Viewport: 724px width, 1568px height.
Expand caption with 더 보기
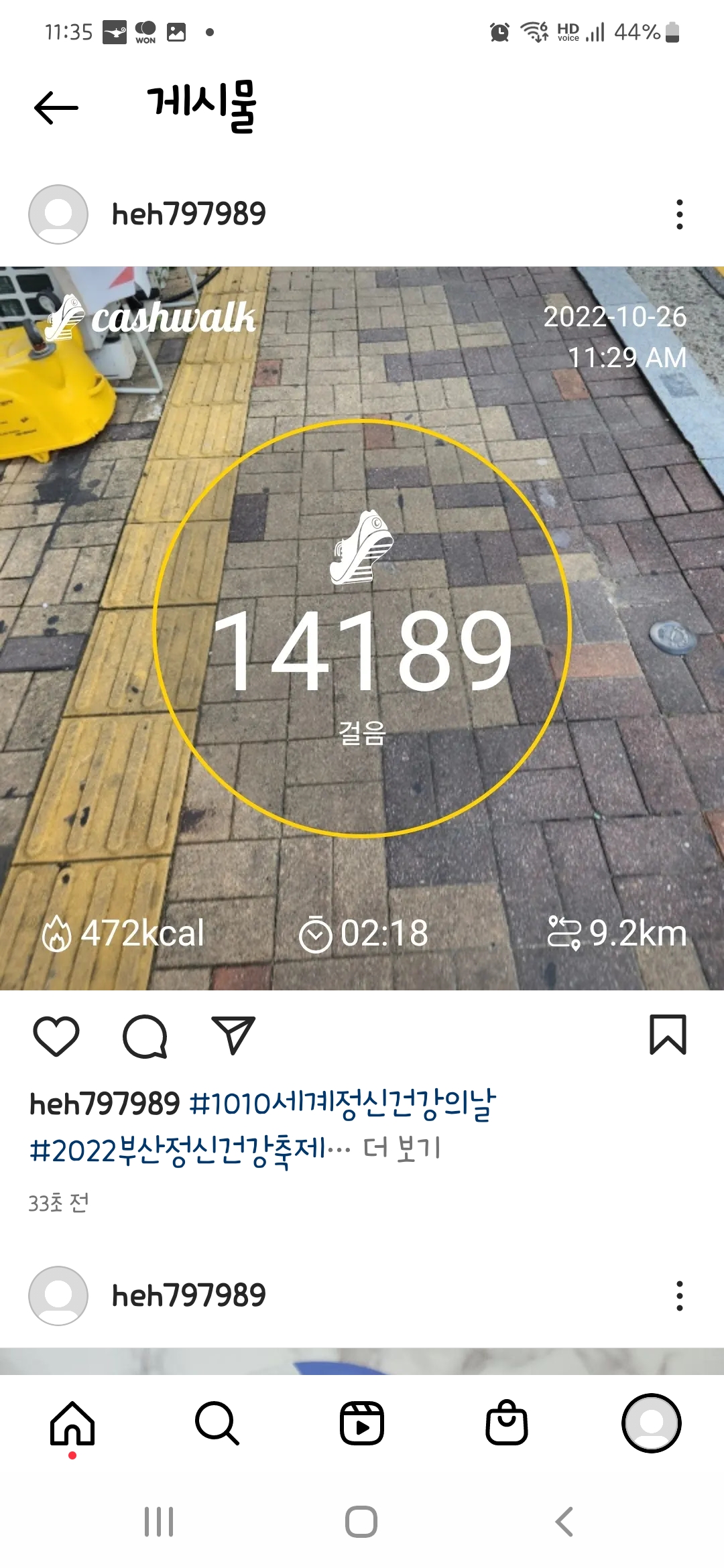(402, 1149)
